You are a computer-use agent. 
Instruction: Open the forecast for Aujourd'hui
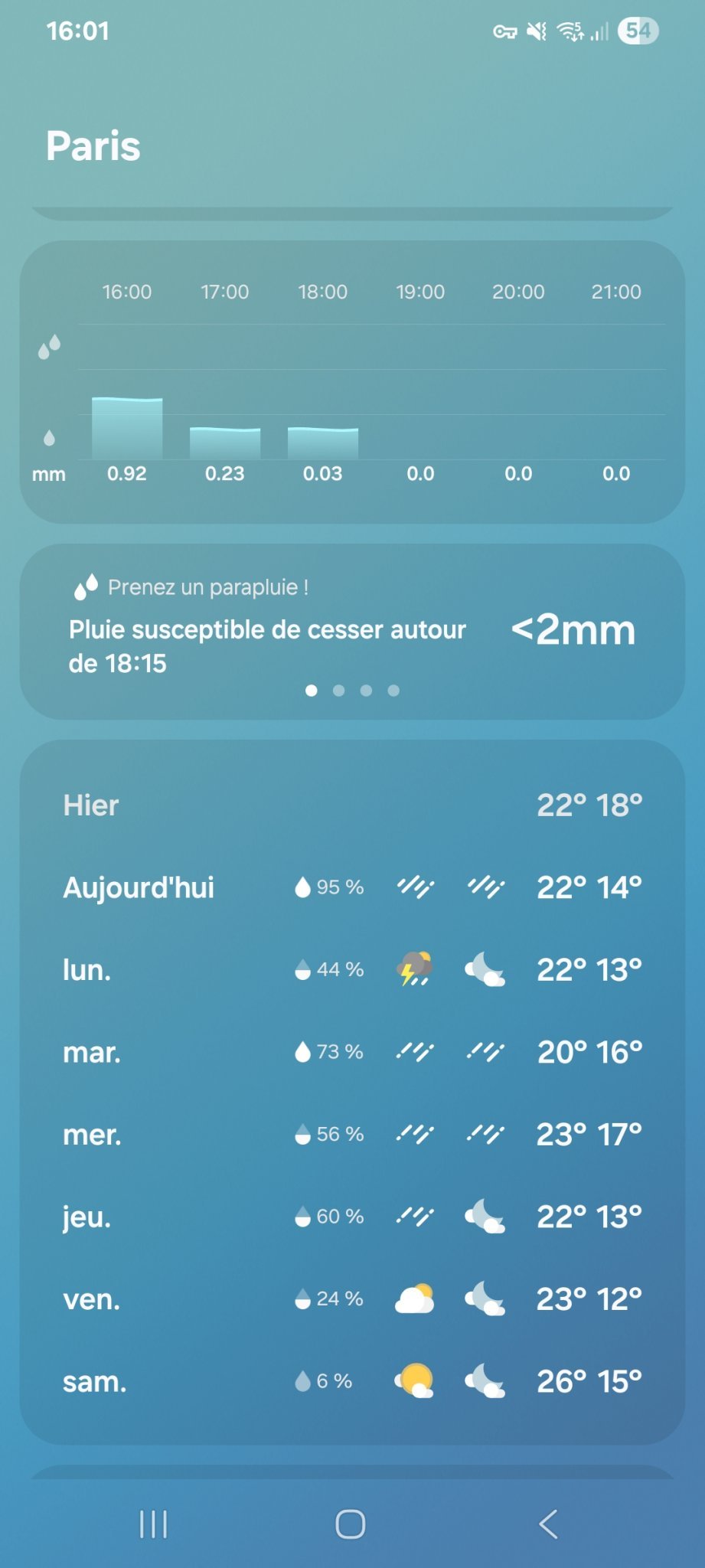coord(352,887)
